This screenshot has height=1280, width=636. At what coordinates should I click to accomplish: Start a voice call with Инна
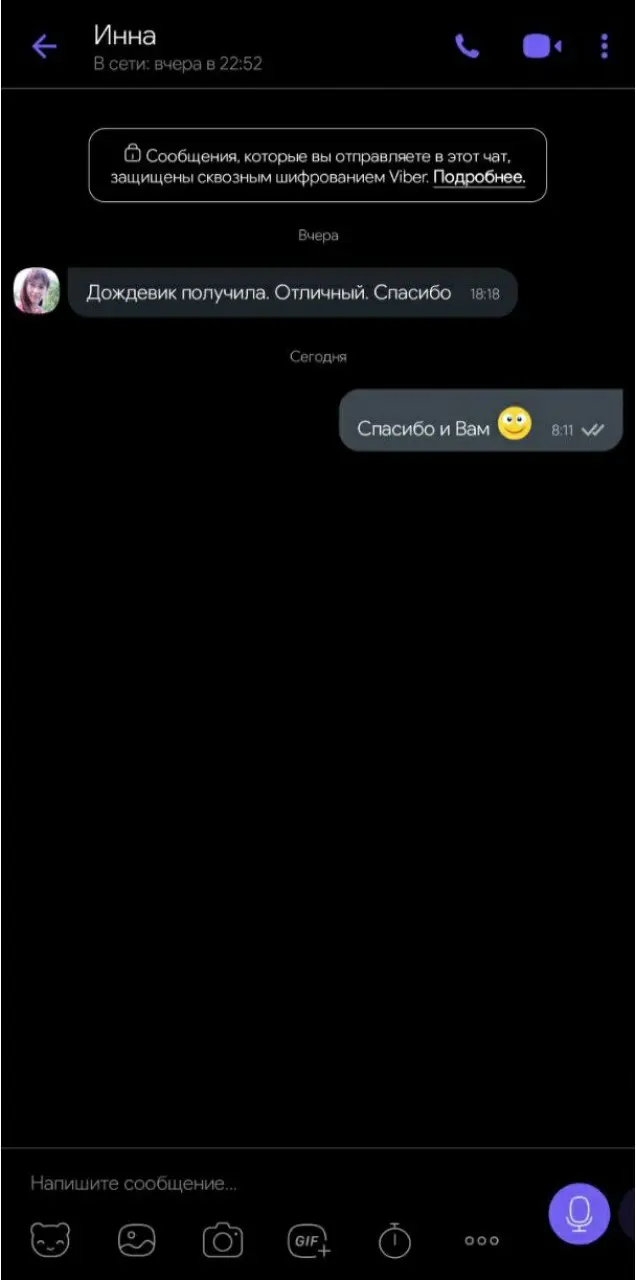(467, 46)
